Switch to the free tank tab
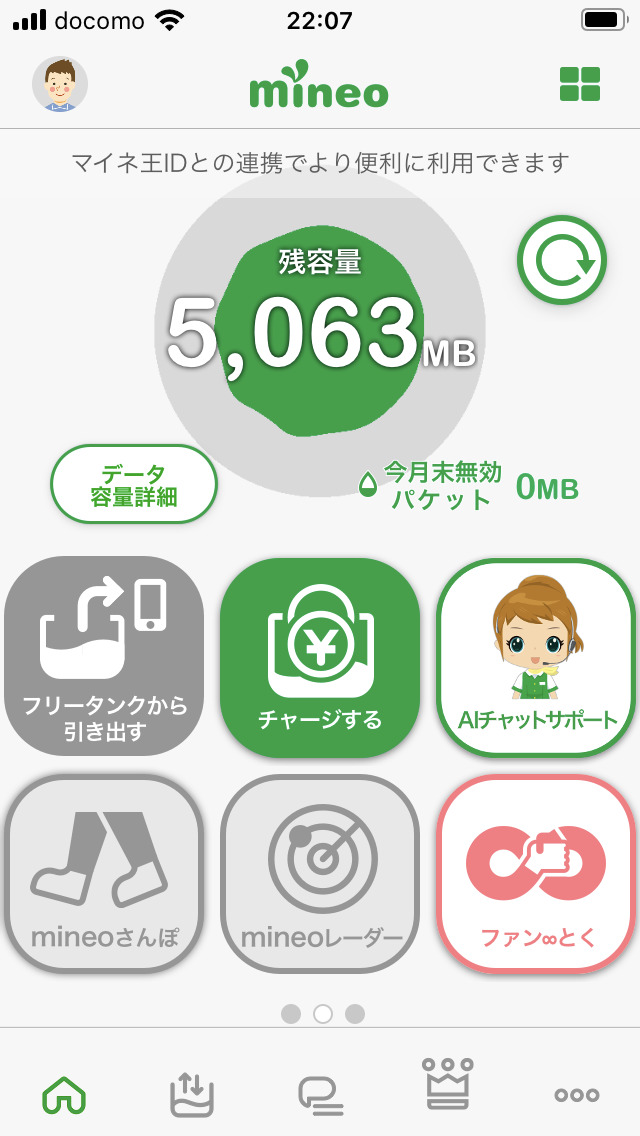640x1136 pixels. pyautogui.click(x=192, y=1094)
